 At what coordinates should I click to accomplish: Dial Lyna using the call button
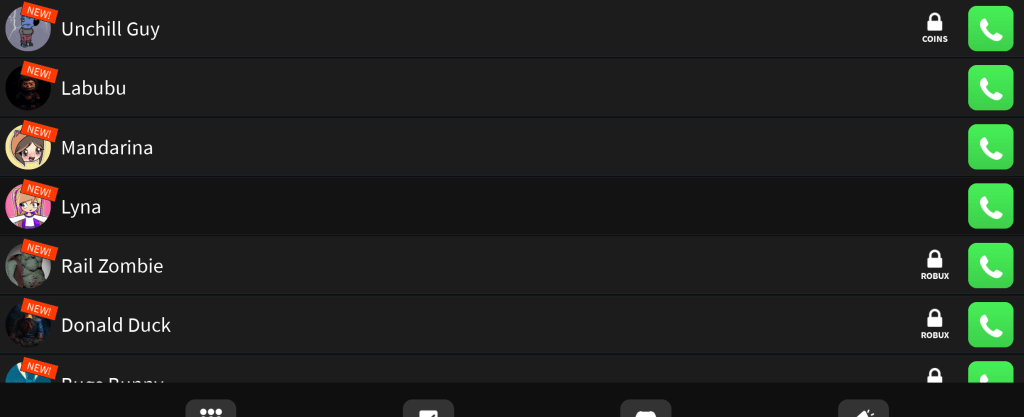click(x=990, y=206)
